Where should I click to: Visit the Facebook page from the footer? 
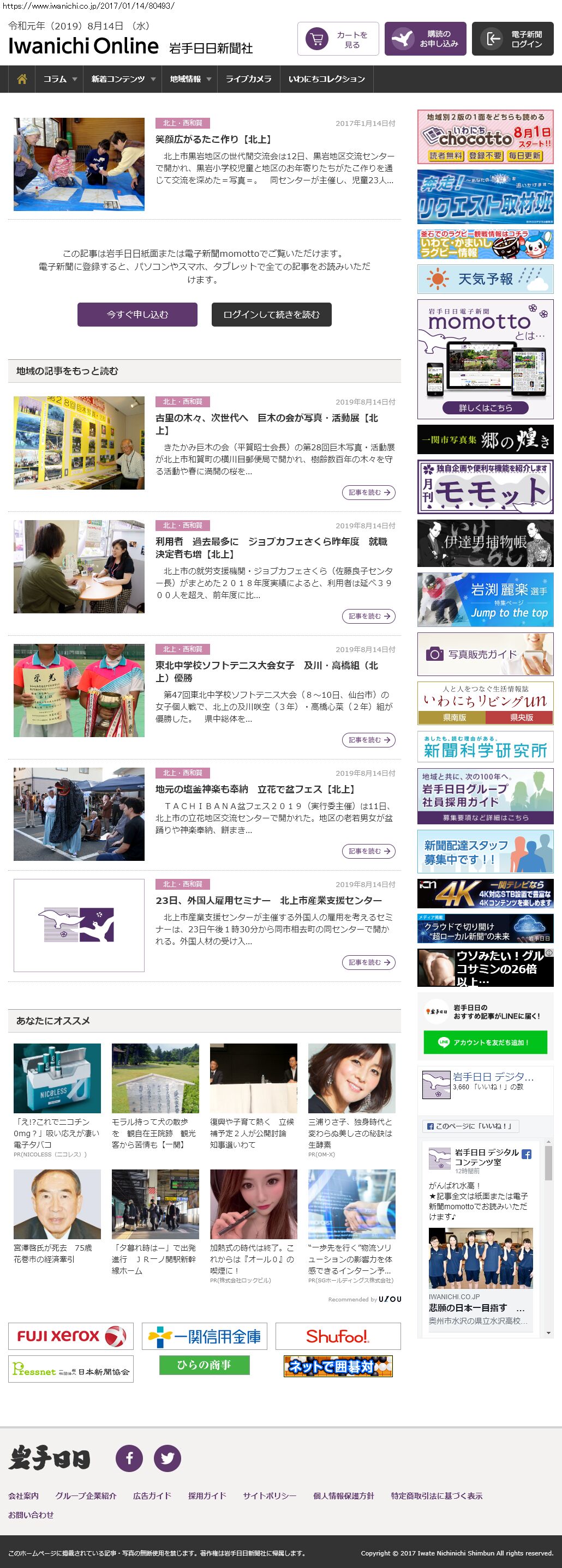pyautogui.click(x=129, y=1458)
